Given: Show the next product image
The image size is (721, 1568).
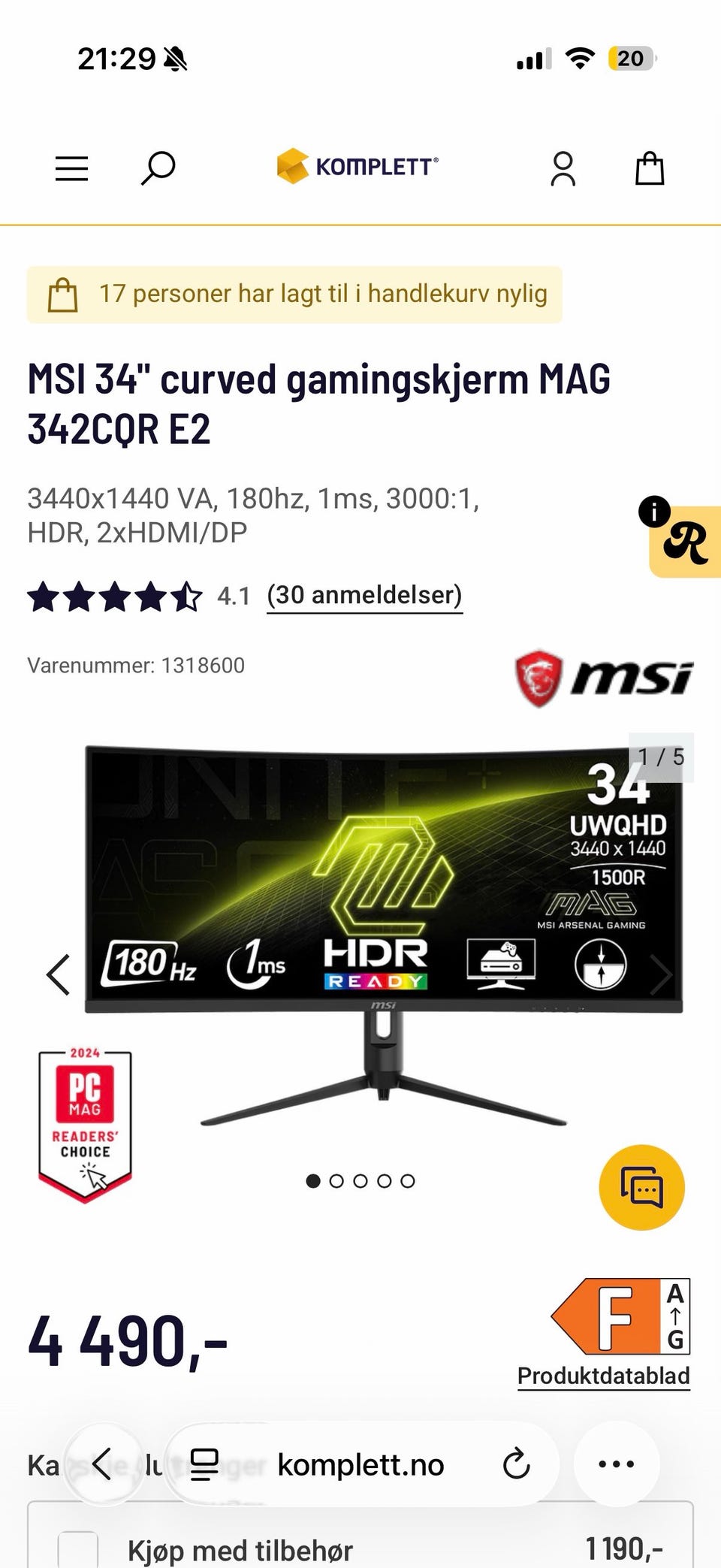Looking at the screenshot, I should [x=660, y=974].
